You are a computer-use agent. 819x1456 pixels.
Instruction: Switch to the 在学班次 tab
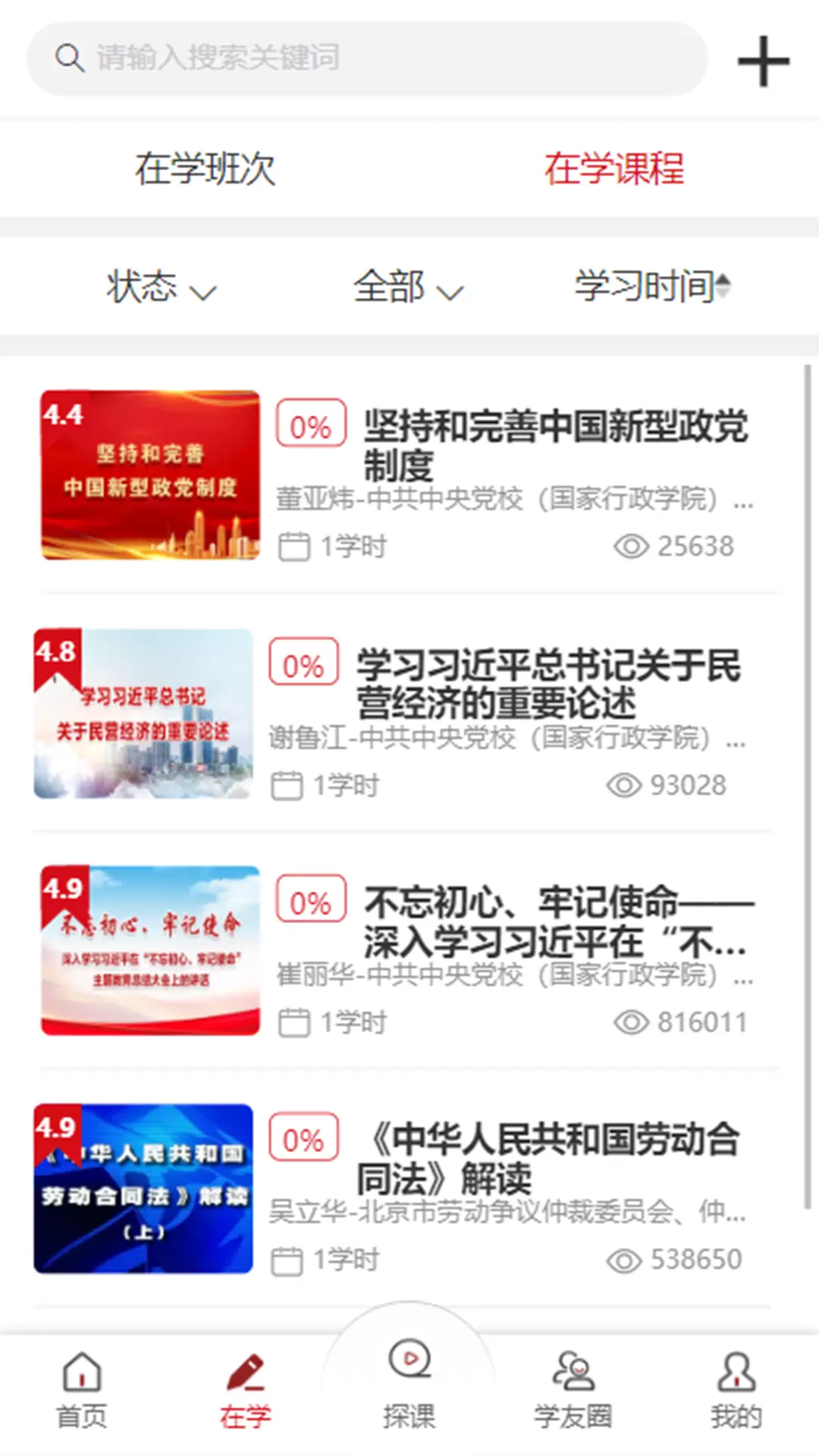pyautogui.click(x=205, y=168)
